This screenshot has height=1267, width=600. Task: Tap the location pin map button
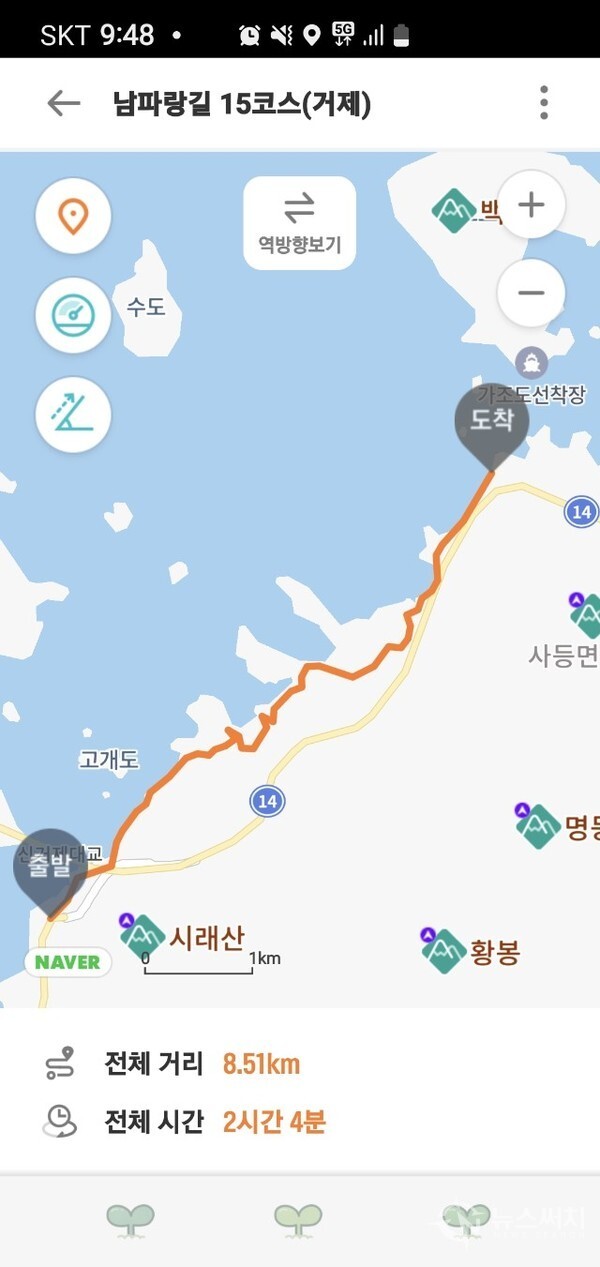click(73, 216)
